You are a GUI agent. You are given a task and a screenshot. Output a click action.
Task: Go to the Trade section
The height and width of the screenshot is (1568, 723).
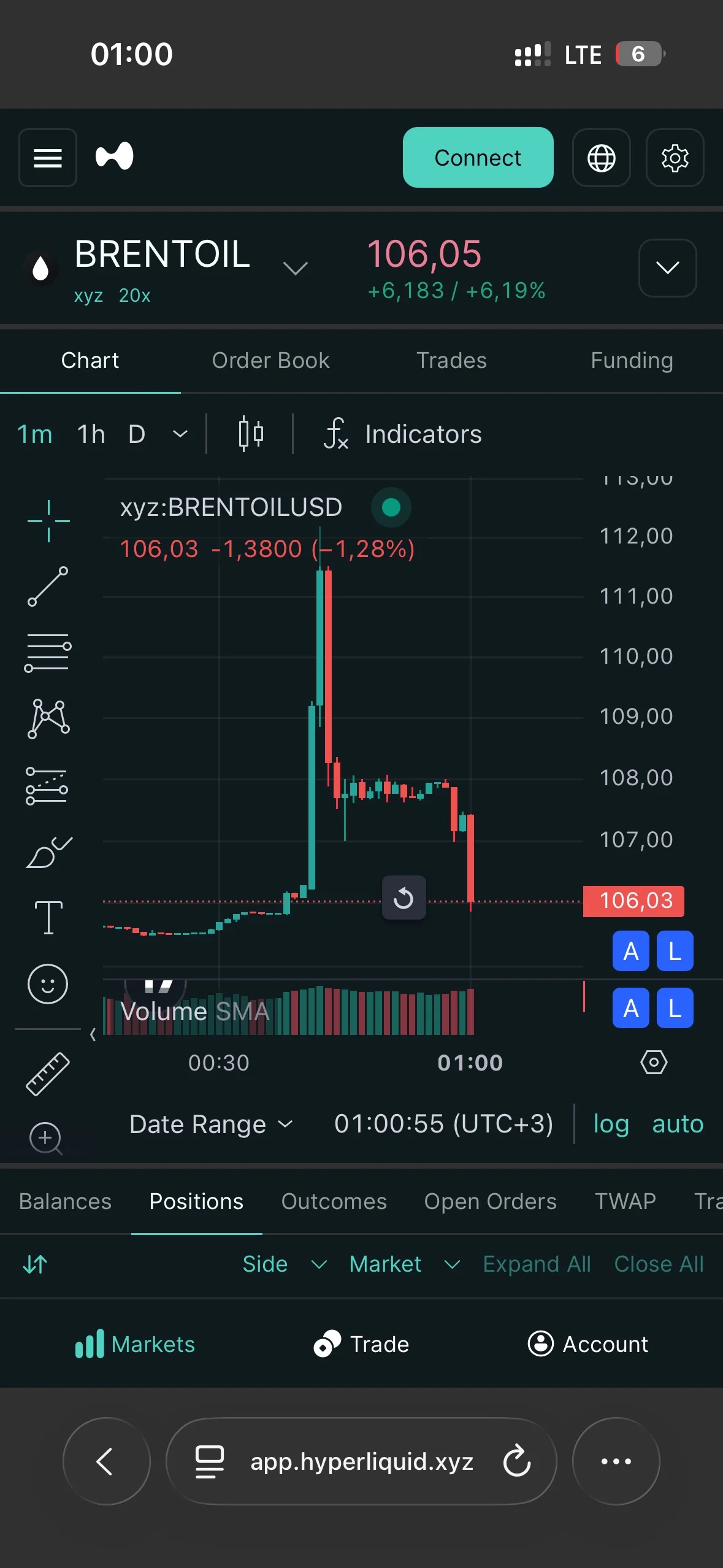361,1344
